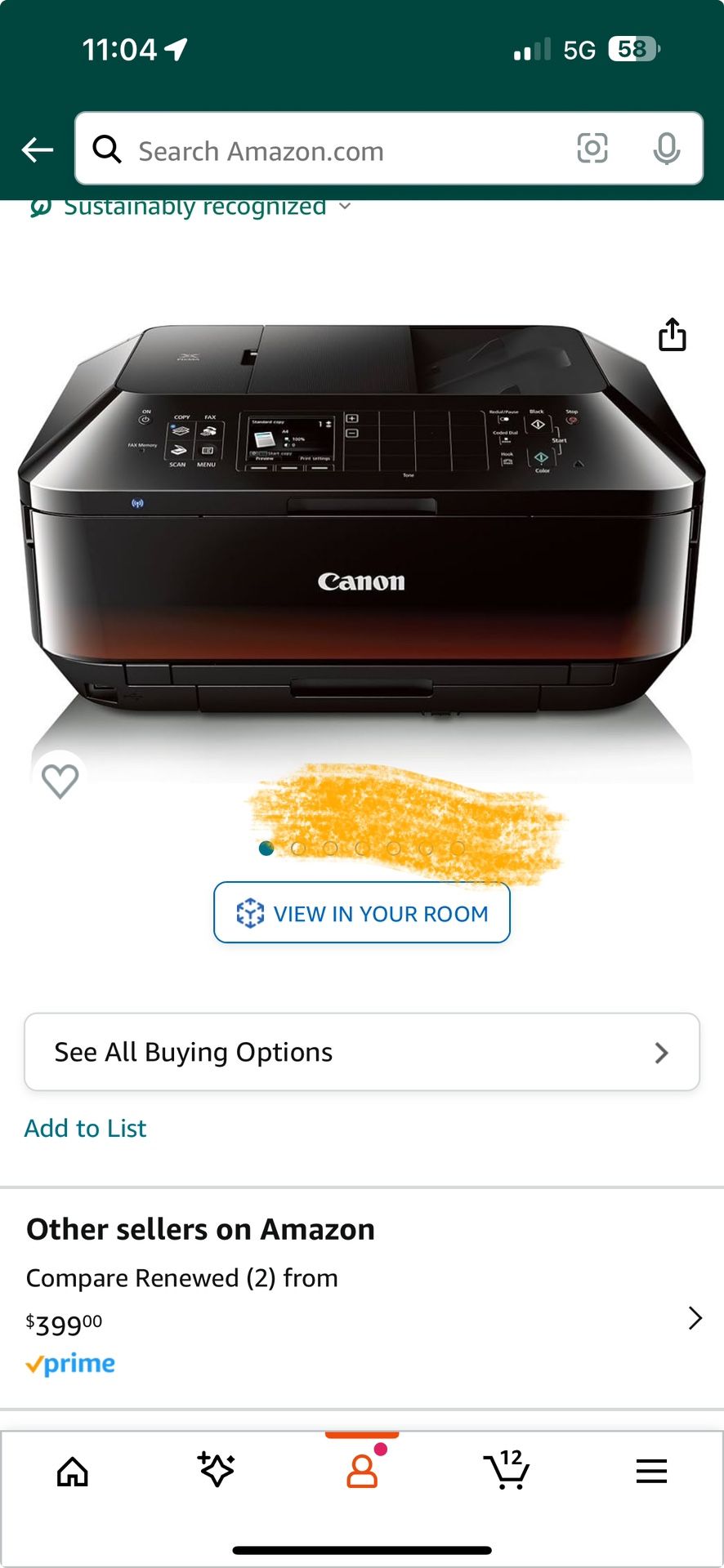724x1568 pixels.
Task: Go back with the arrow icon
Action: [x=38, y=149]
